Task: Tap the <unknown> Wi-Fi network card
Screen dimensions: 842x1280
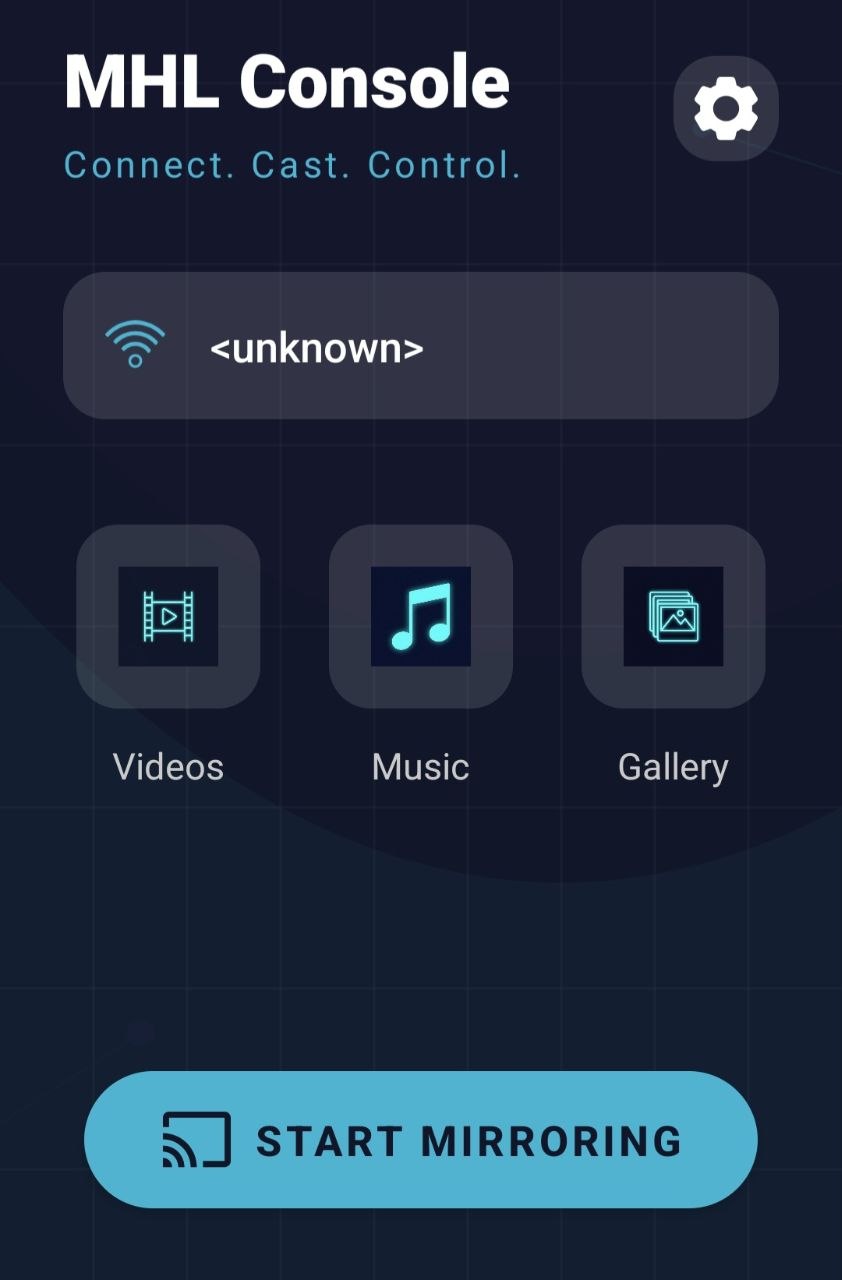Action: click(420, 346)
